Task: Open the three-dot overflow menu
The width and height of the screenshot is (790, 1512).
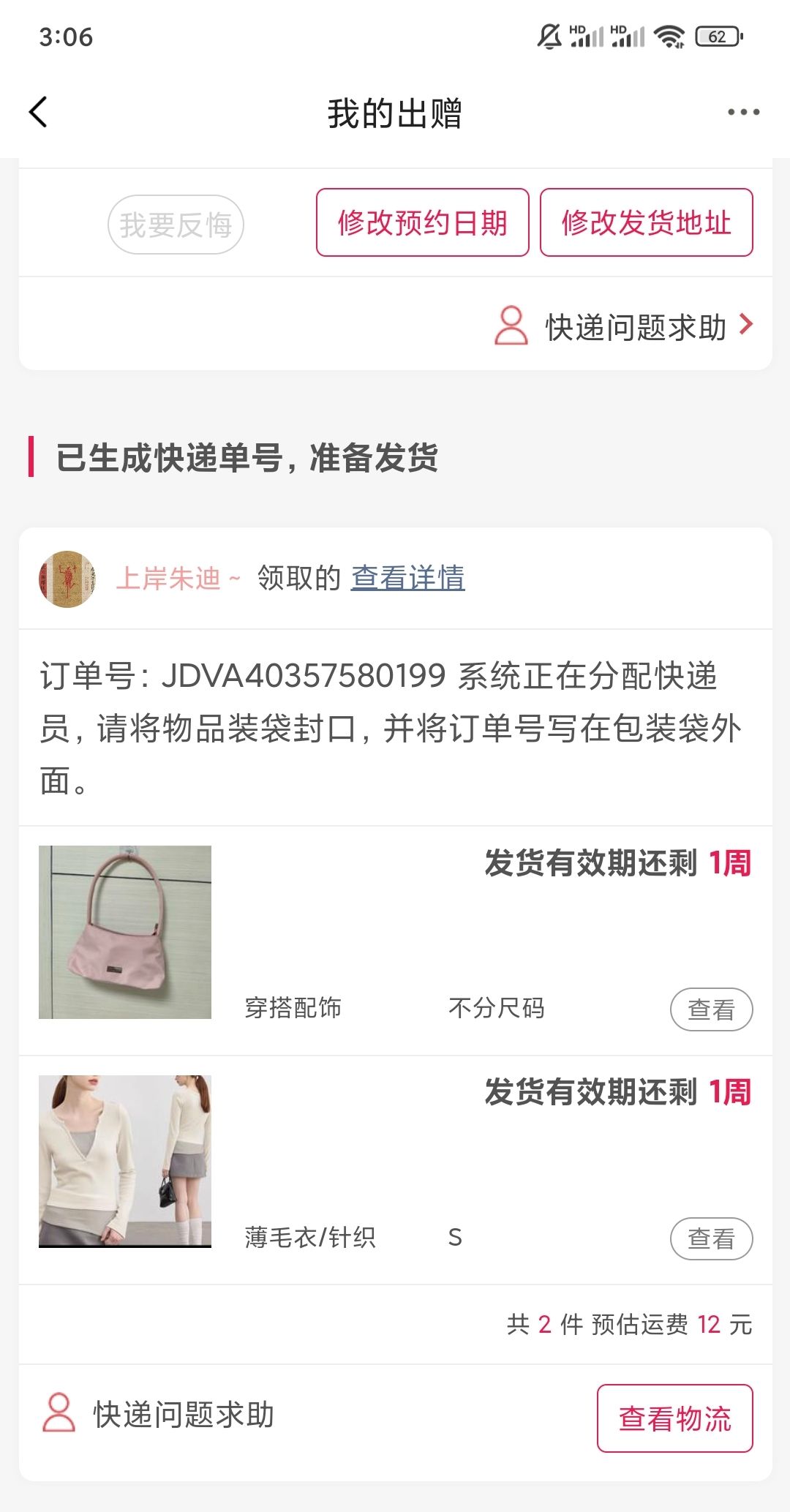Action: click(x=743, y=113)
